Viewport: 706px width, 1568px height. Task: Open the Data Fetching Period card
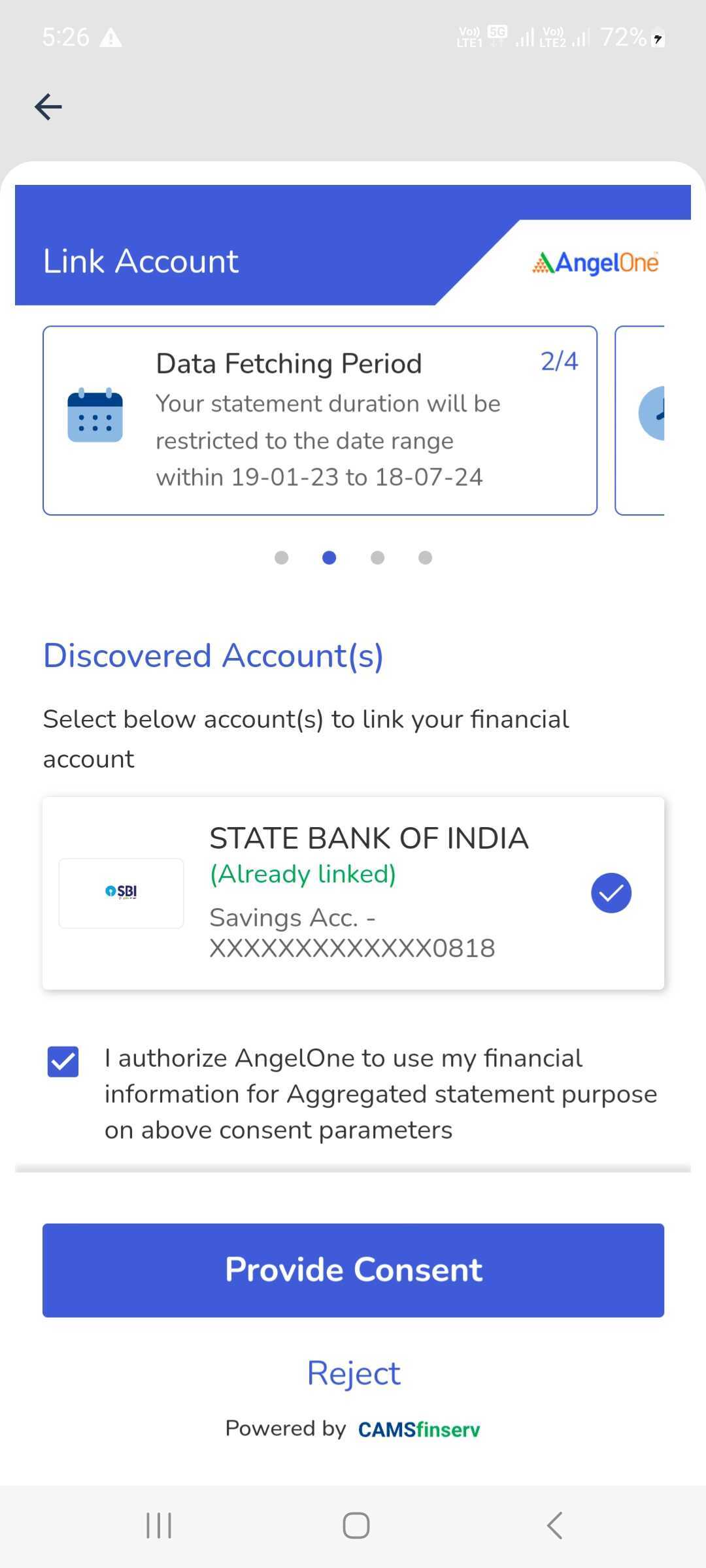coord(320,420)
